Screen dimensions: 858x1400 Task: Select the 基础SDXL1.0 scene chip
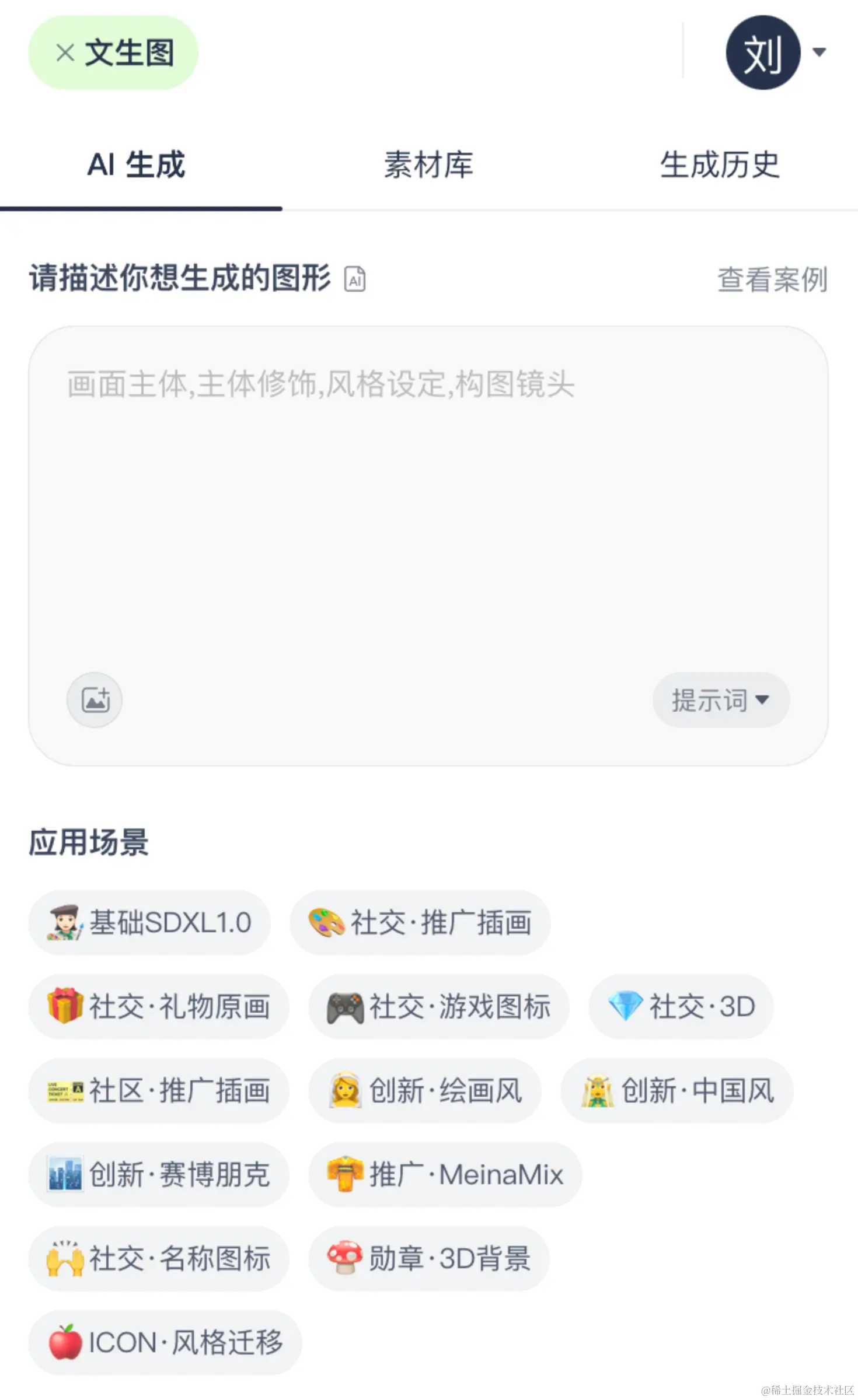(149, 923)
